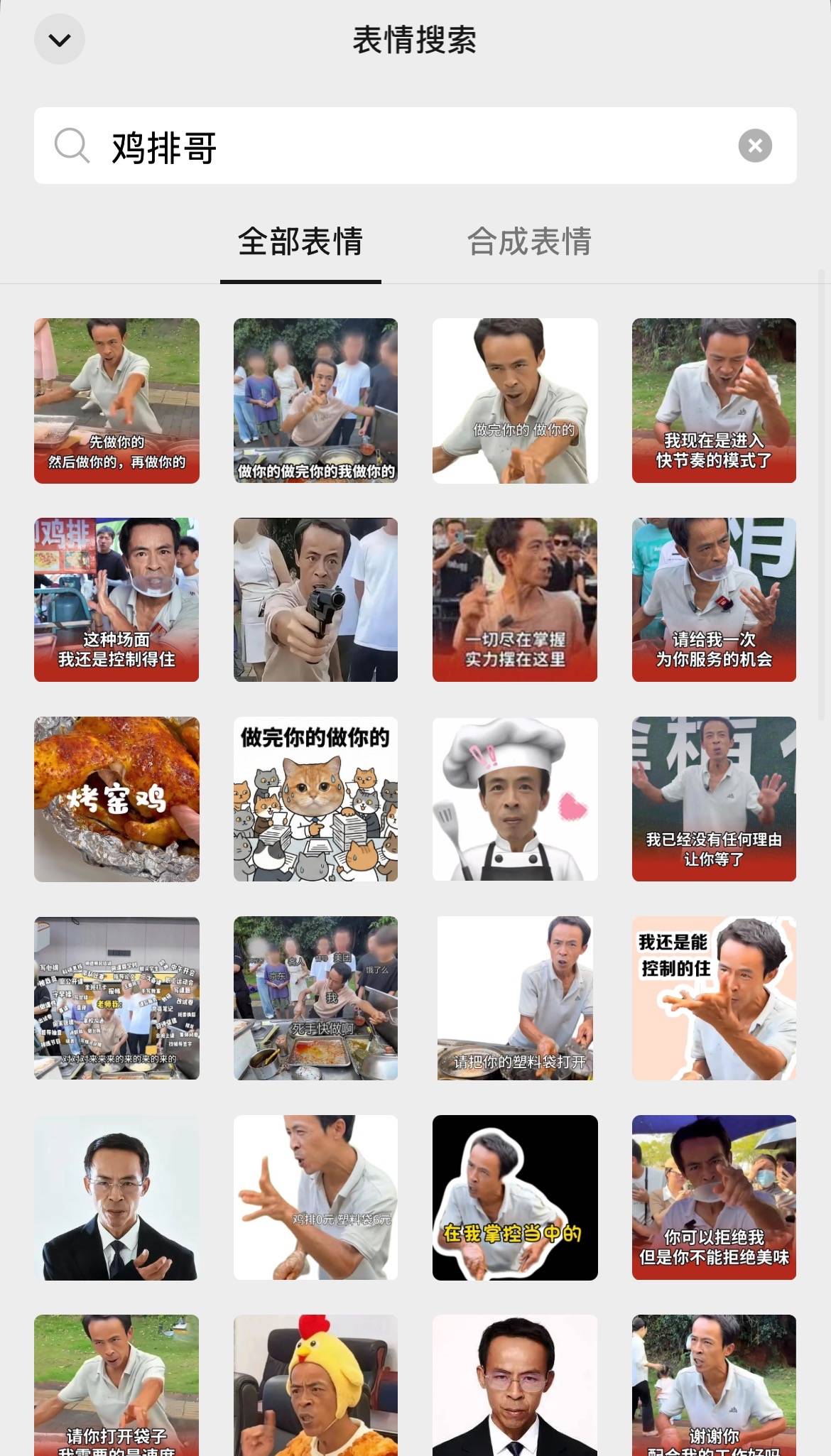Screen dimensions: 831x1456
Task: Select the 一切尽在掌握 实力摆在这里 sticker
Action: pos(515,599)
